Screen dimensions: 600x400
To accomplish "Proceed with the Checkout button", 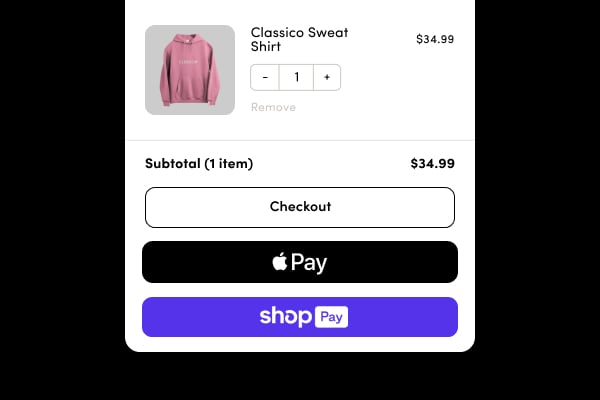I will tap(300, 207).
